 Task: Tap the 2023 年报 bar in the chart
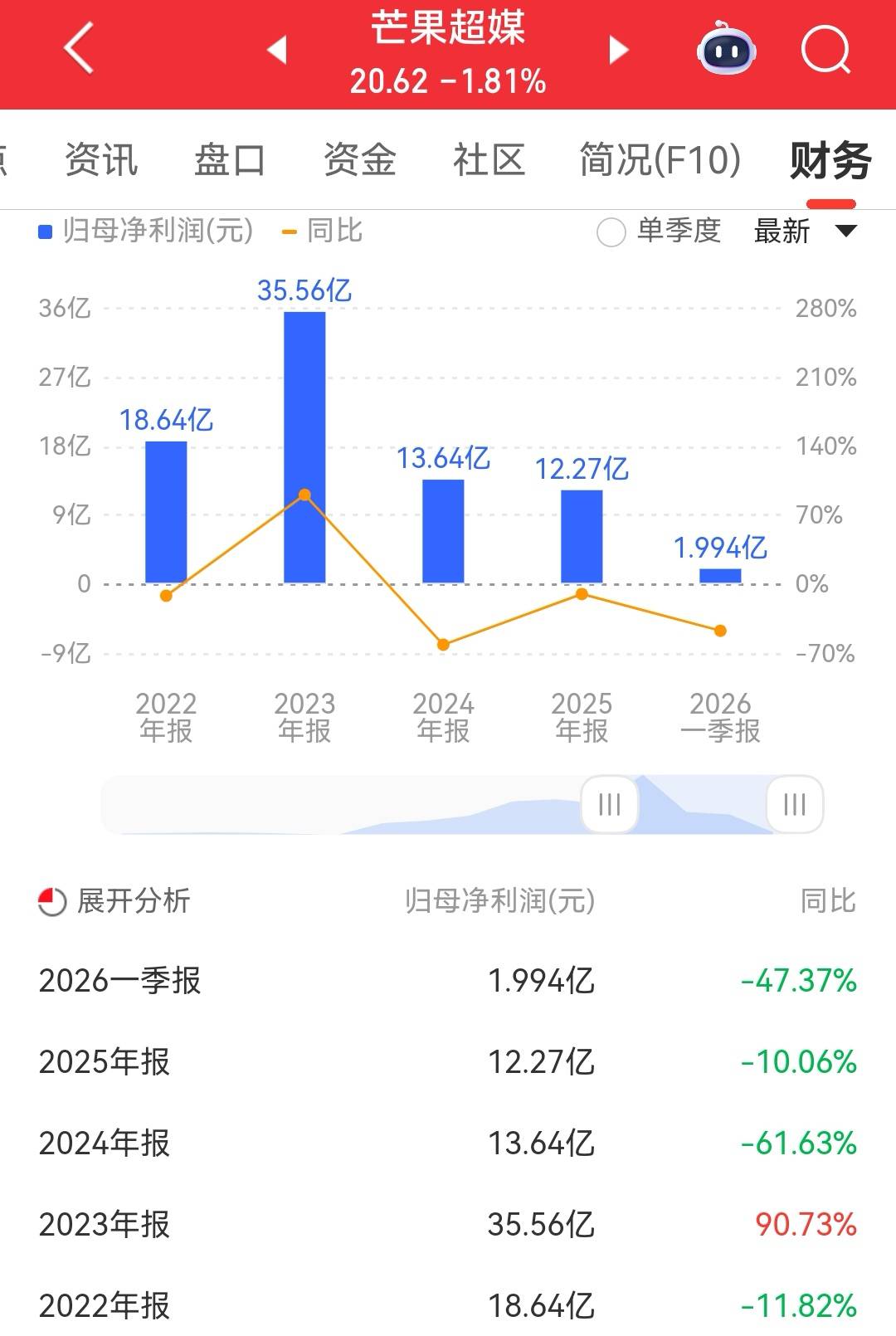click(304, 448)
